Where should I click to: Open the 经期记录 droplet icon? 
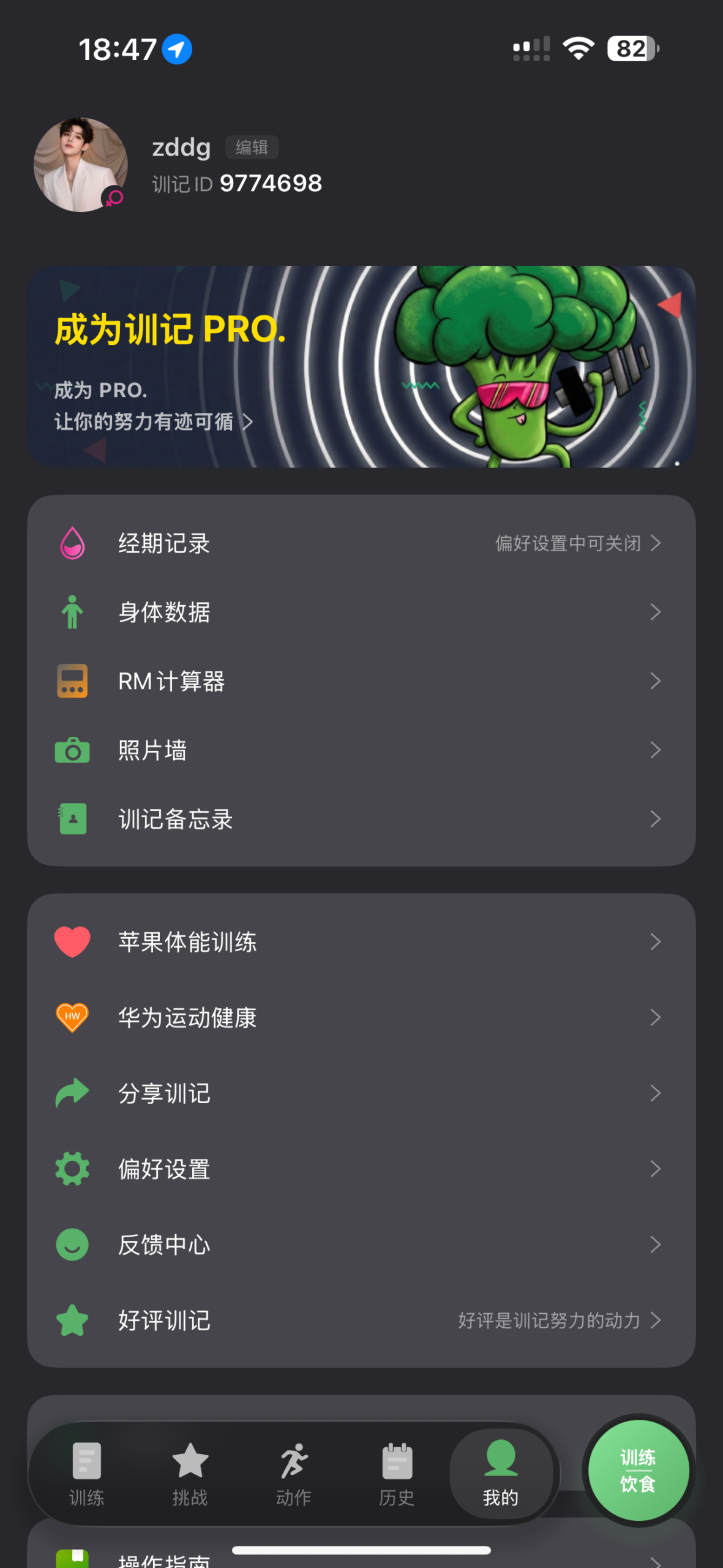(x=72, y=543)
